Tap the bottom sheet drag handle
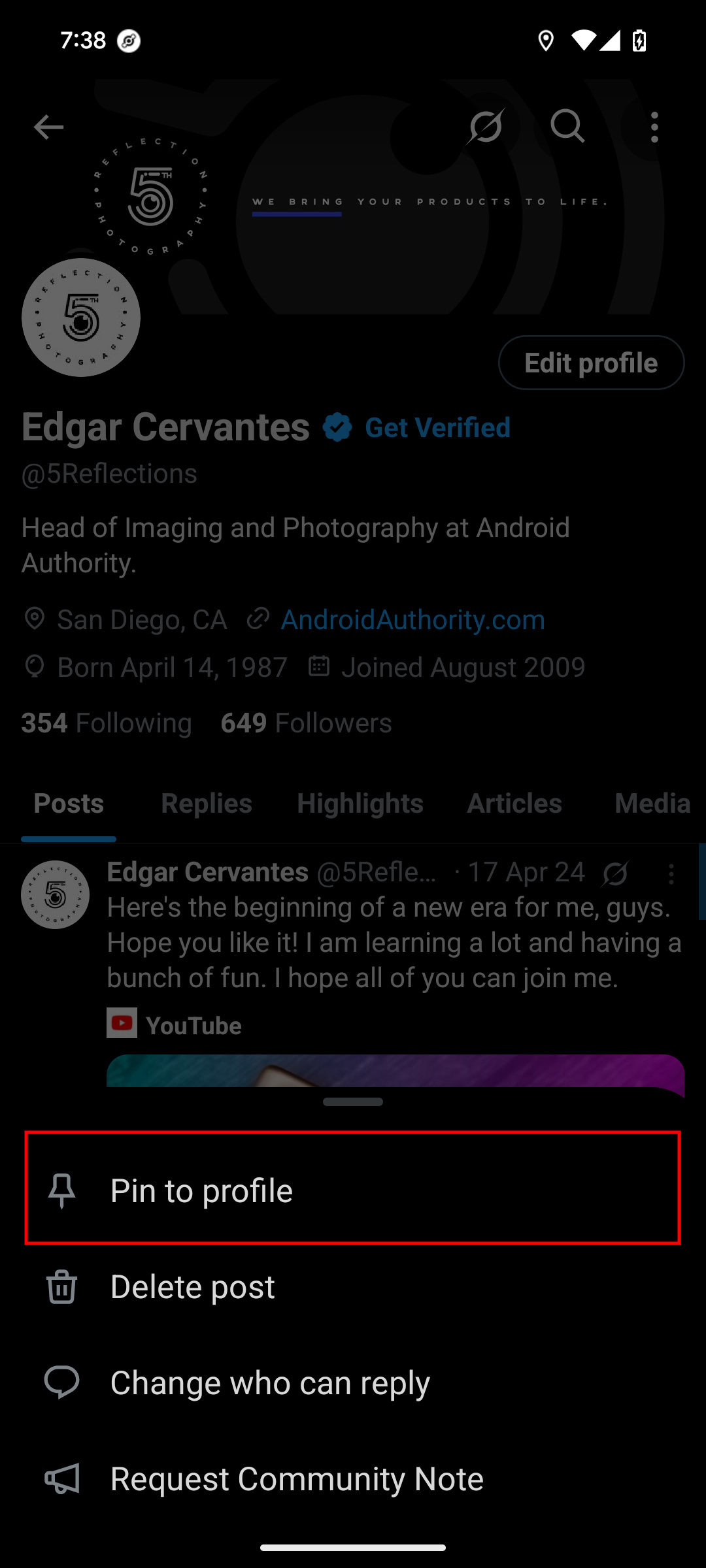This screenshot has height=1568, width=706. pyautogui.click(x=353, y=1102)
